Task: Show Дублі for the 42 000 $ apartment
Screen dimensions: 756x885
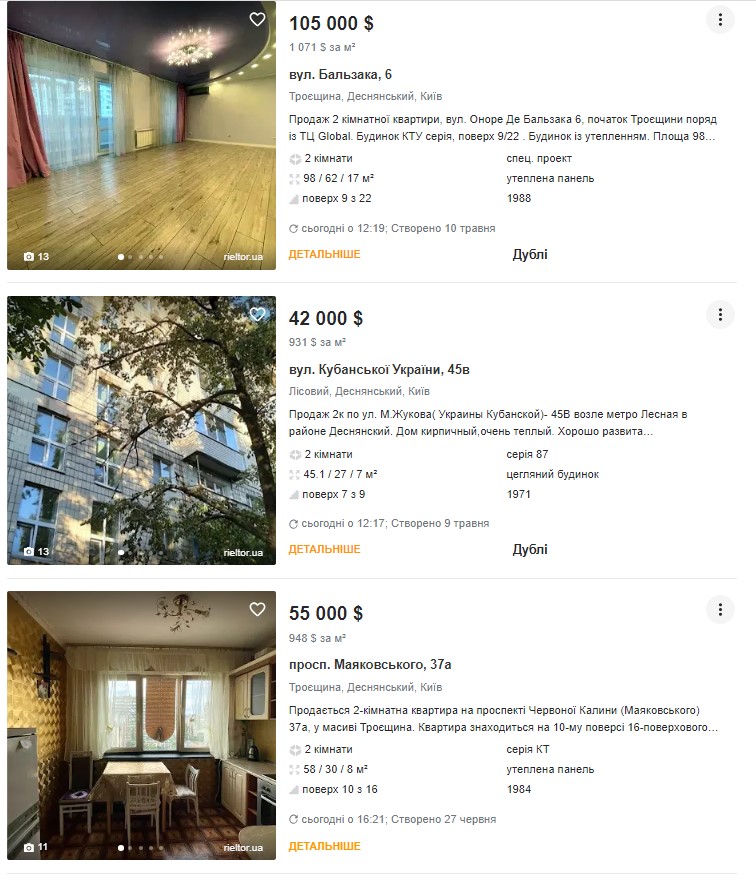Action: (530, 549)
